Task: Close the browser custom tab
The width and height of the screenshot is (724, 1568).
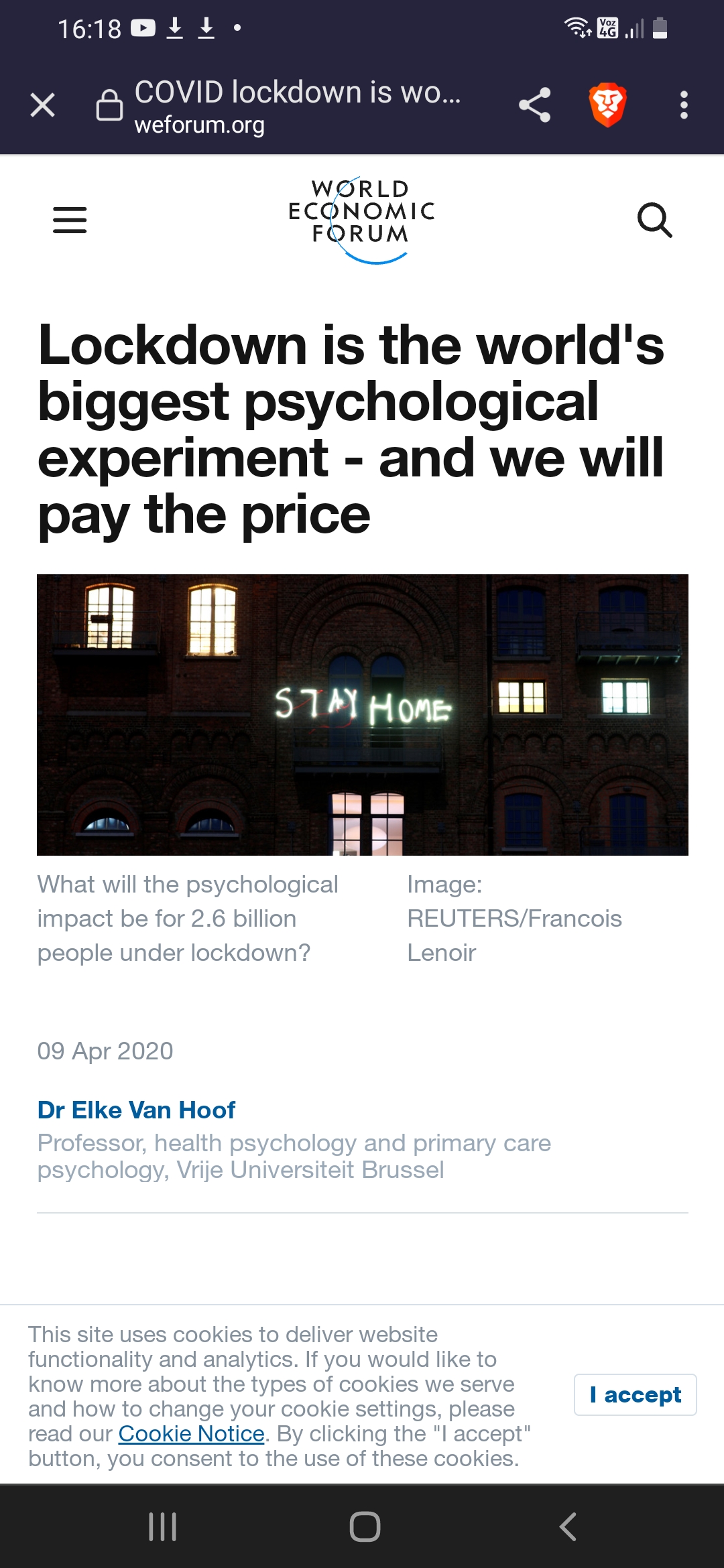Action: [43, 105]
